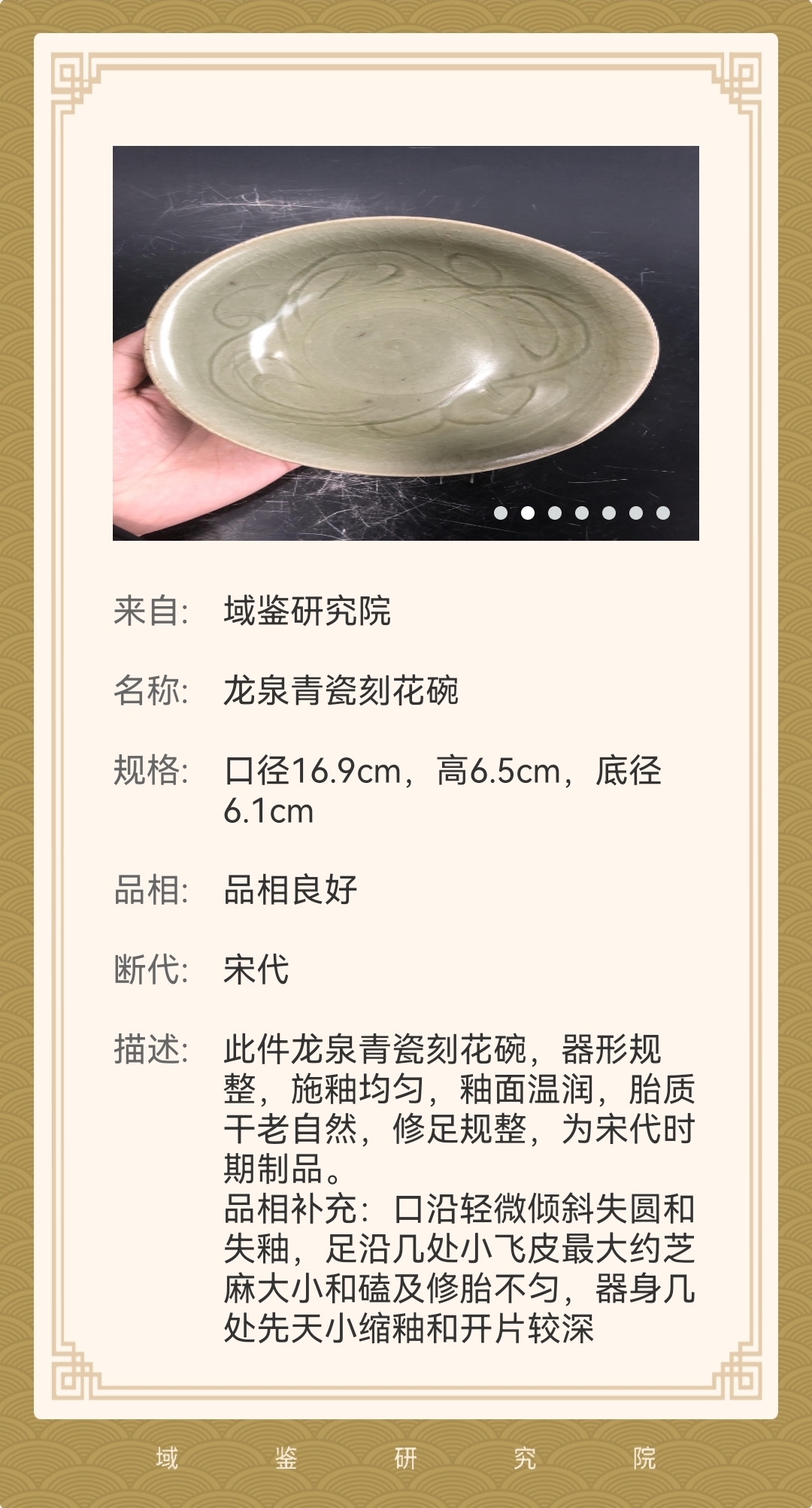812x1508 pixels.
Task: Open the celadon bowl photo full-size
Action: (406, 343)
